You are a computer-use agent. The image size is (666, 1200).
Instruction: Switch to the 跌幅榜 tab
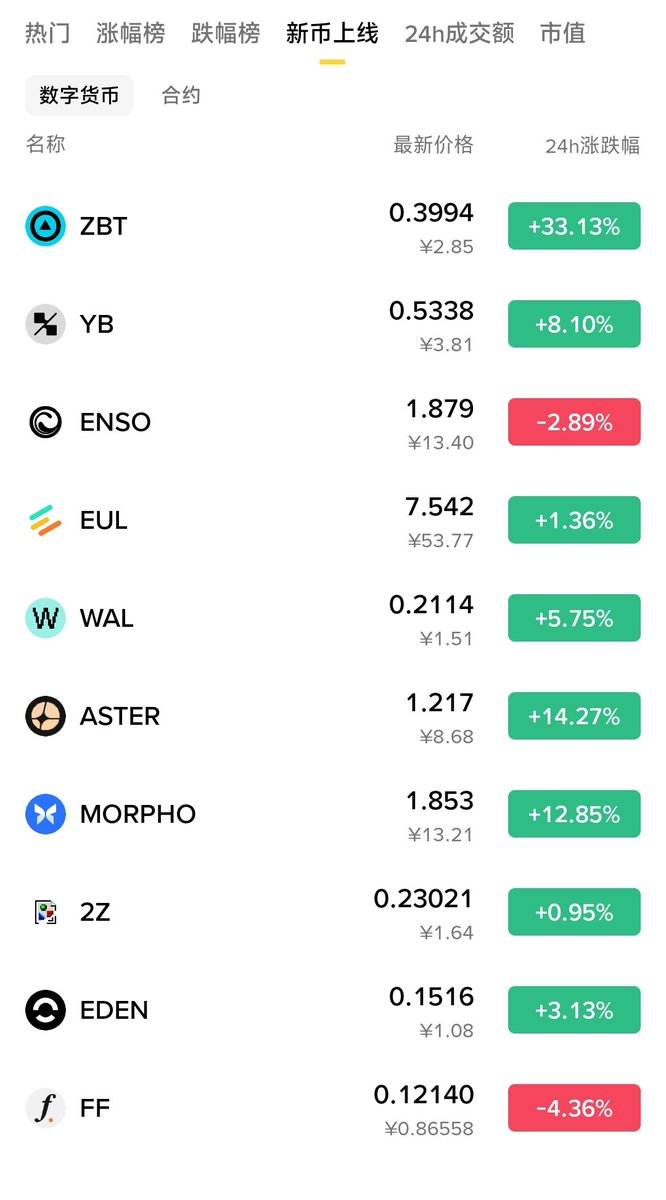225,33
